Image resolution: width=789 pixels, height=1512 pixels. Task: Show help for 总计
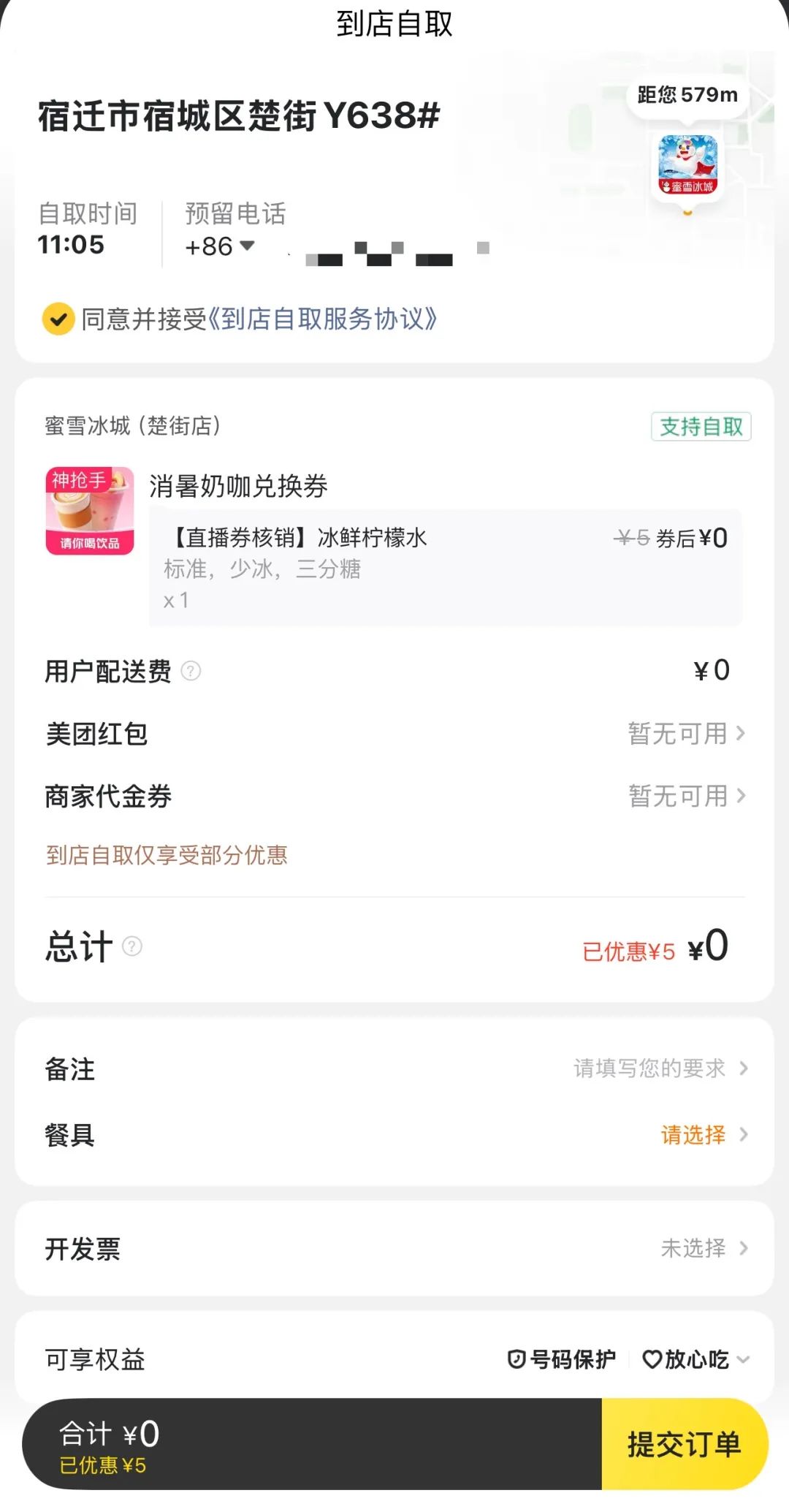click(132, 946)
